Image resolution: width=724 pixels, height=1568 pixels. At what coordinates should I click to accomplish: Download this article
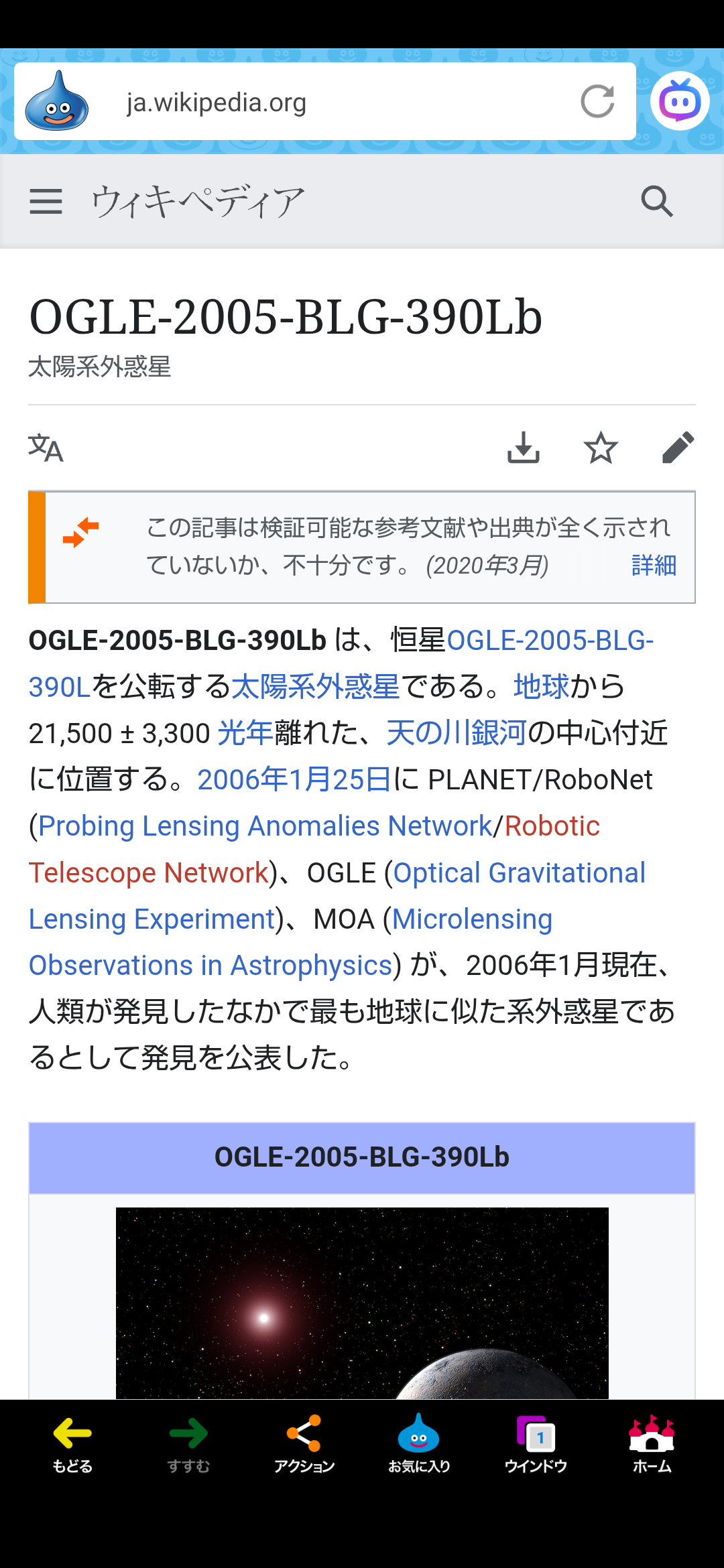pos(523,448)
